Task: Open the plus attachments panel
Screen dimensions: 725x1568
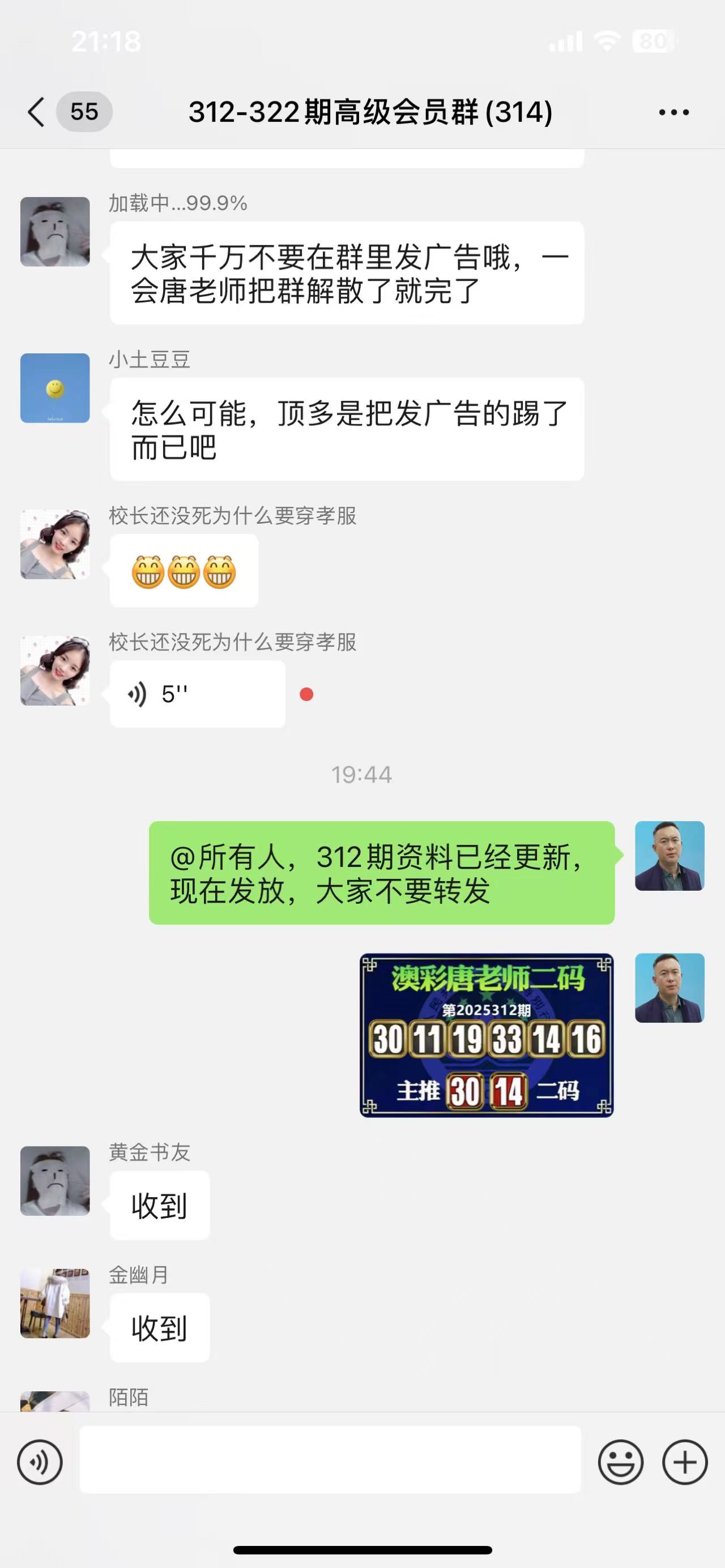Action: pyautogui.click(x=684, y=1462)
